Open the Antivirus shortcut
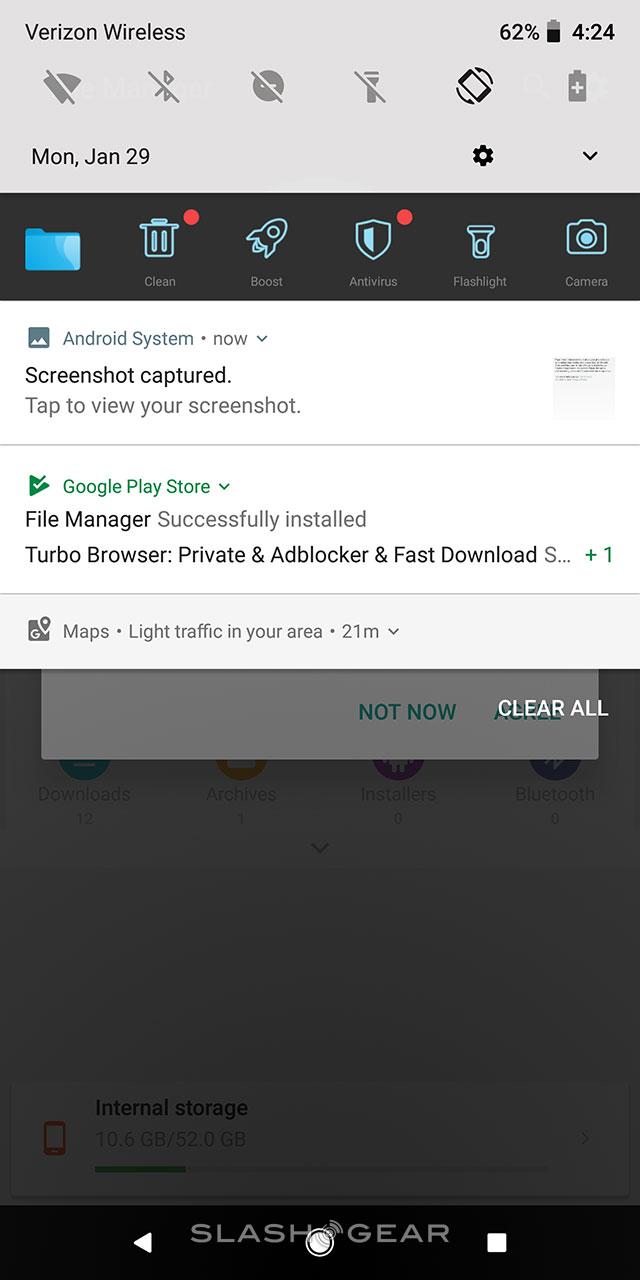The image size is (640, 1280). tap(373, 248)
